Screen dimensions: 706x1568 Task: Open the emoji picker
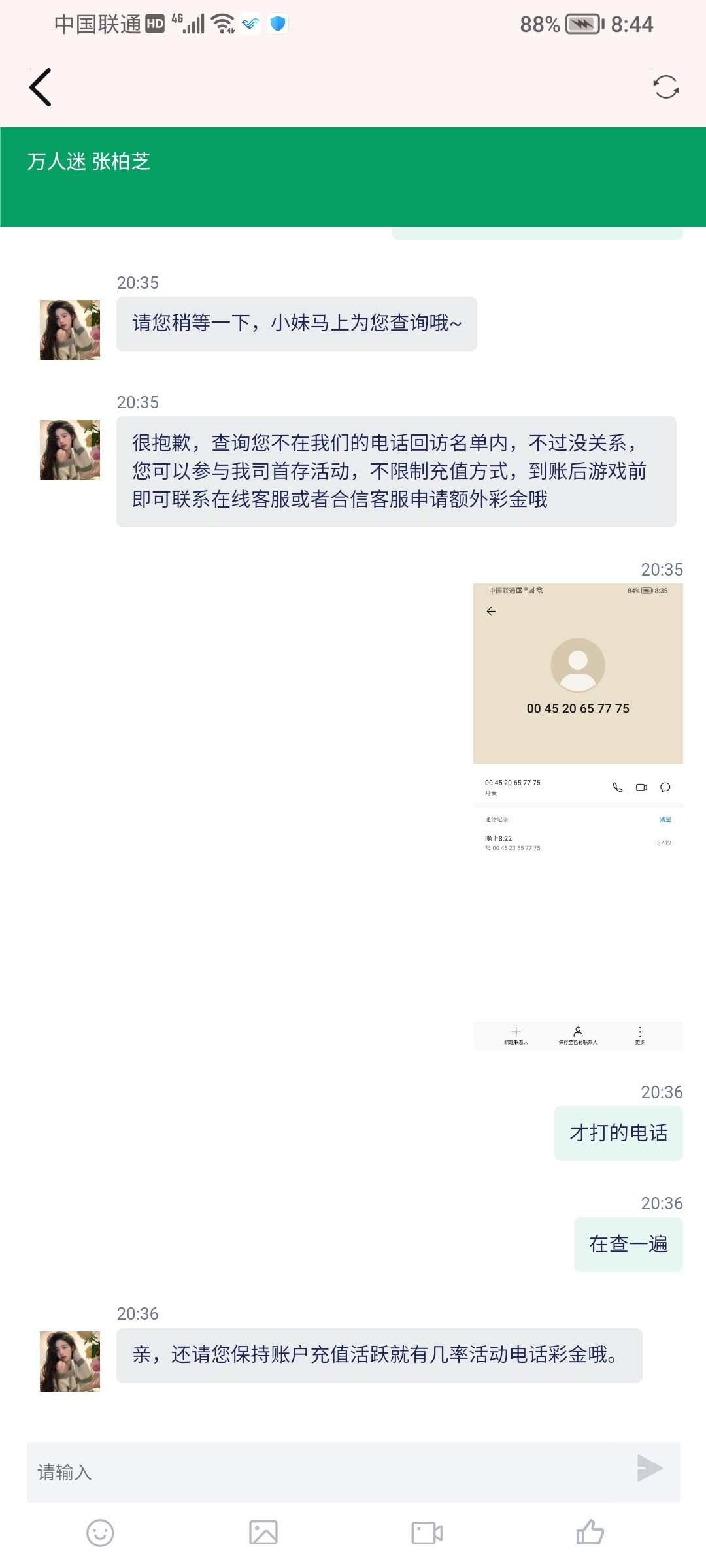100,1533
